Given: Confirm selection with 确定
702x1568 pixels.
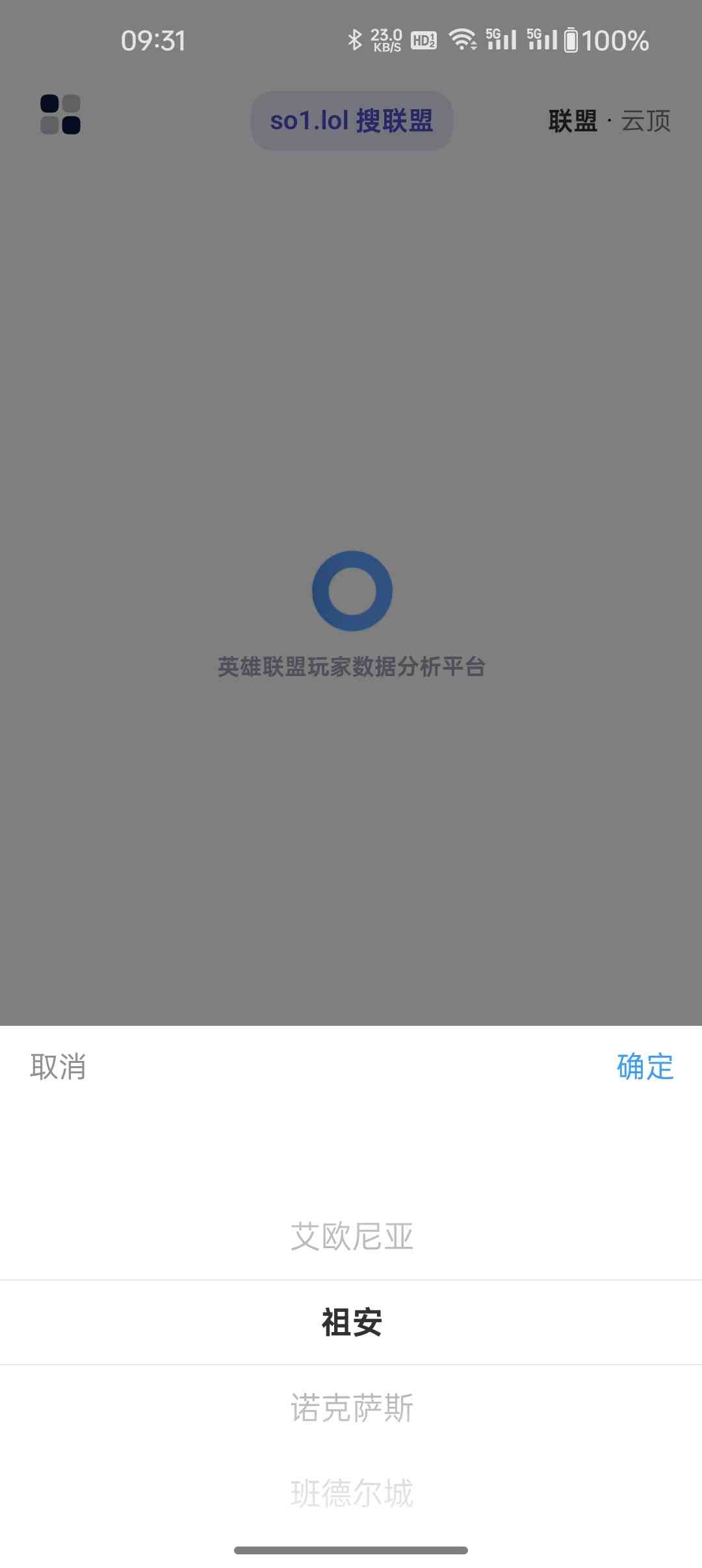Looking at the screenshot, I should point(644,1067).
